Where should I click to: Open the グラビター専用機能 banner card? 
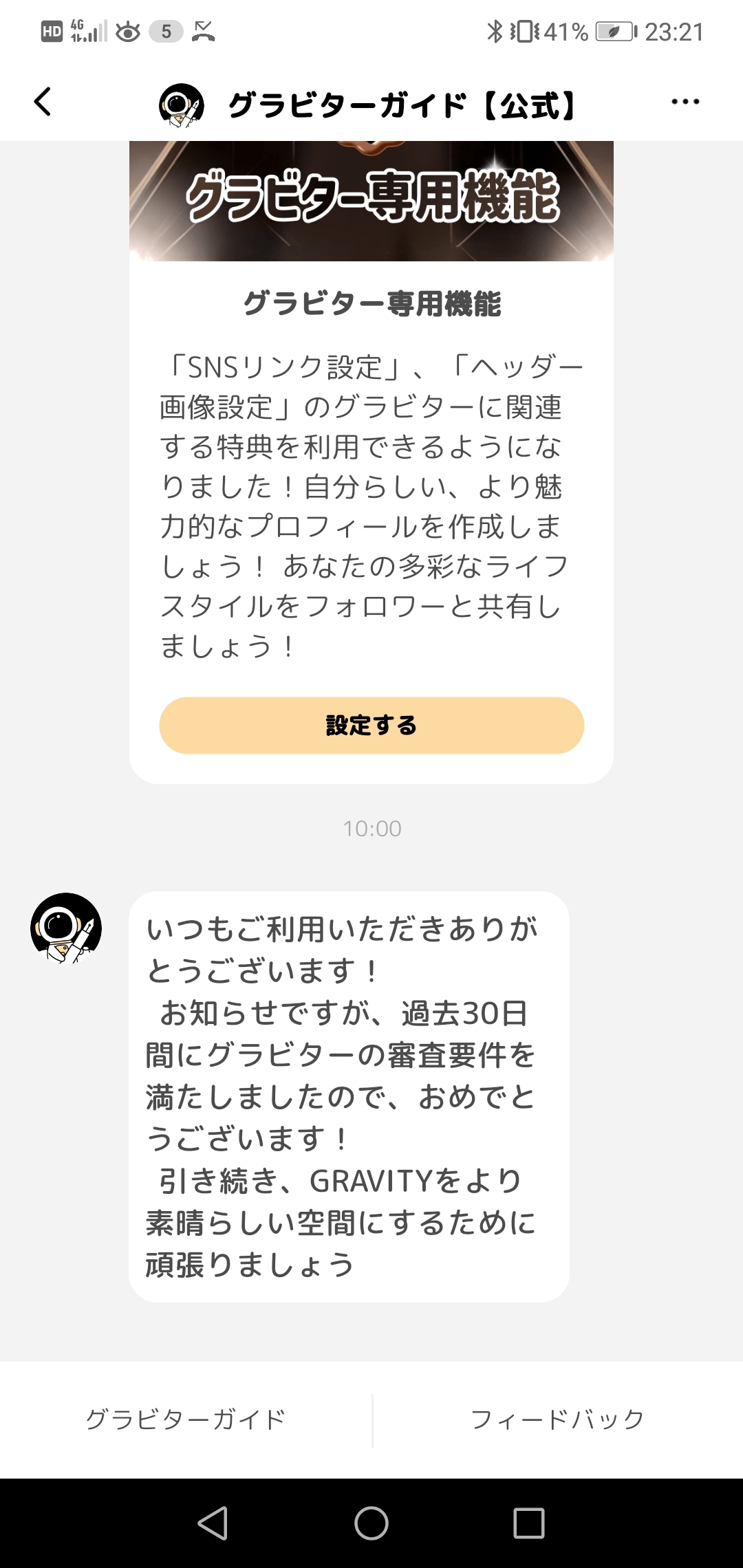371,201
